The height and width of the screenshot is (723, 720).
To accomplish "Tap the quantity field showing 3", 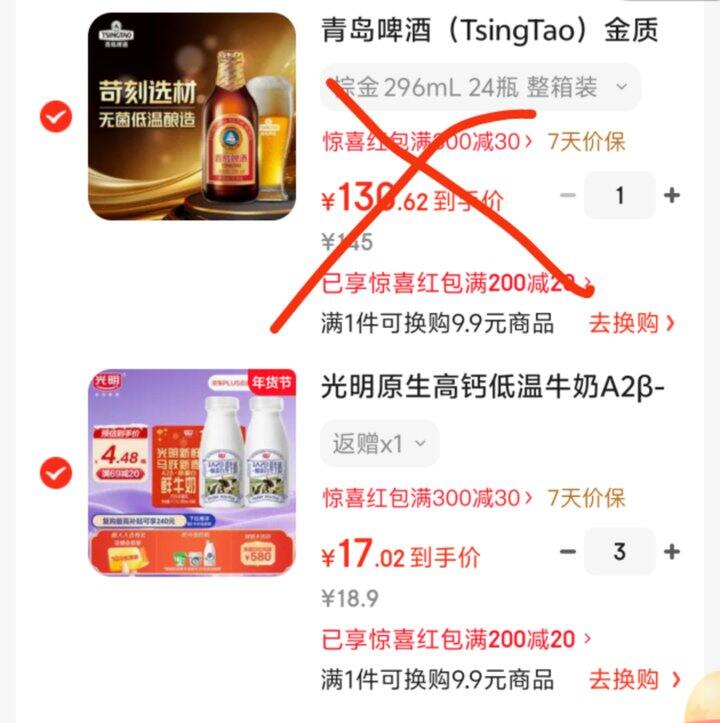I will pos(619,552).
